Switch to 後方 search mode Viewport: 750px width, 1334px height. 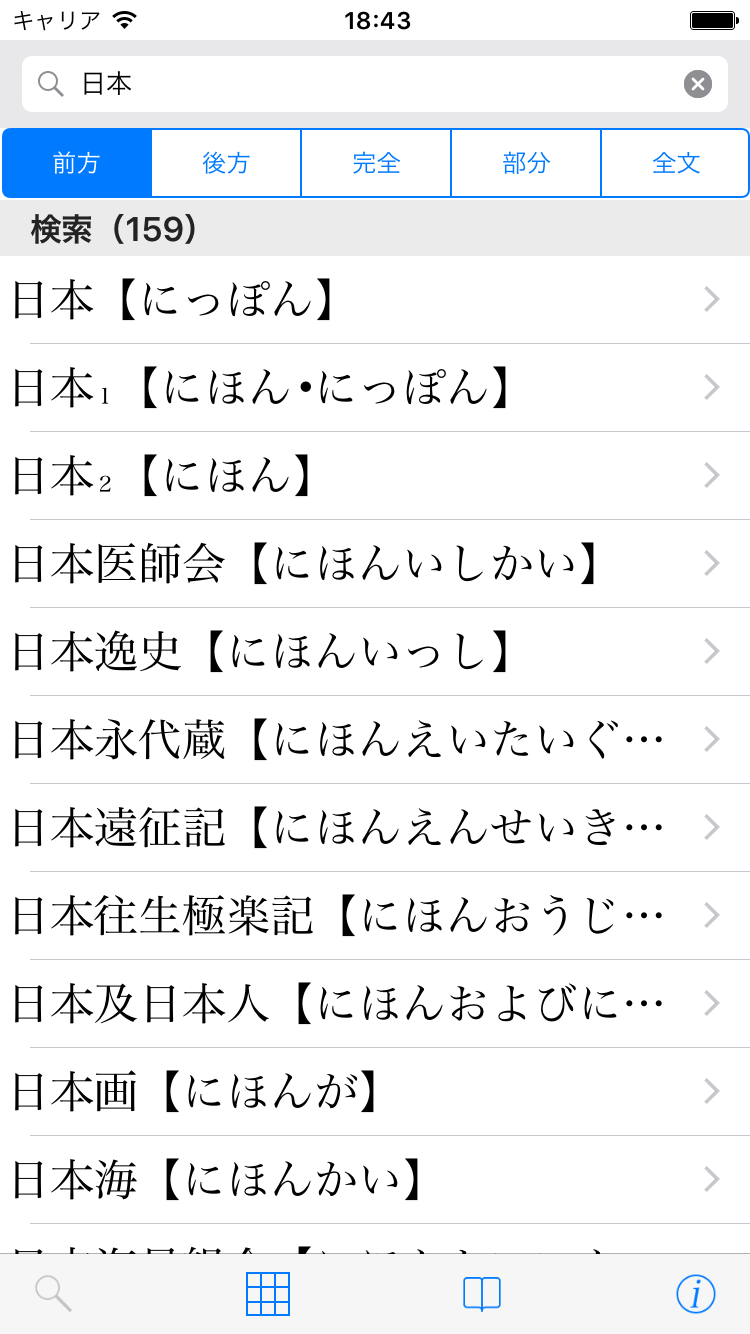[226, 163]
